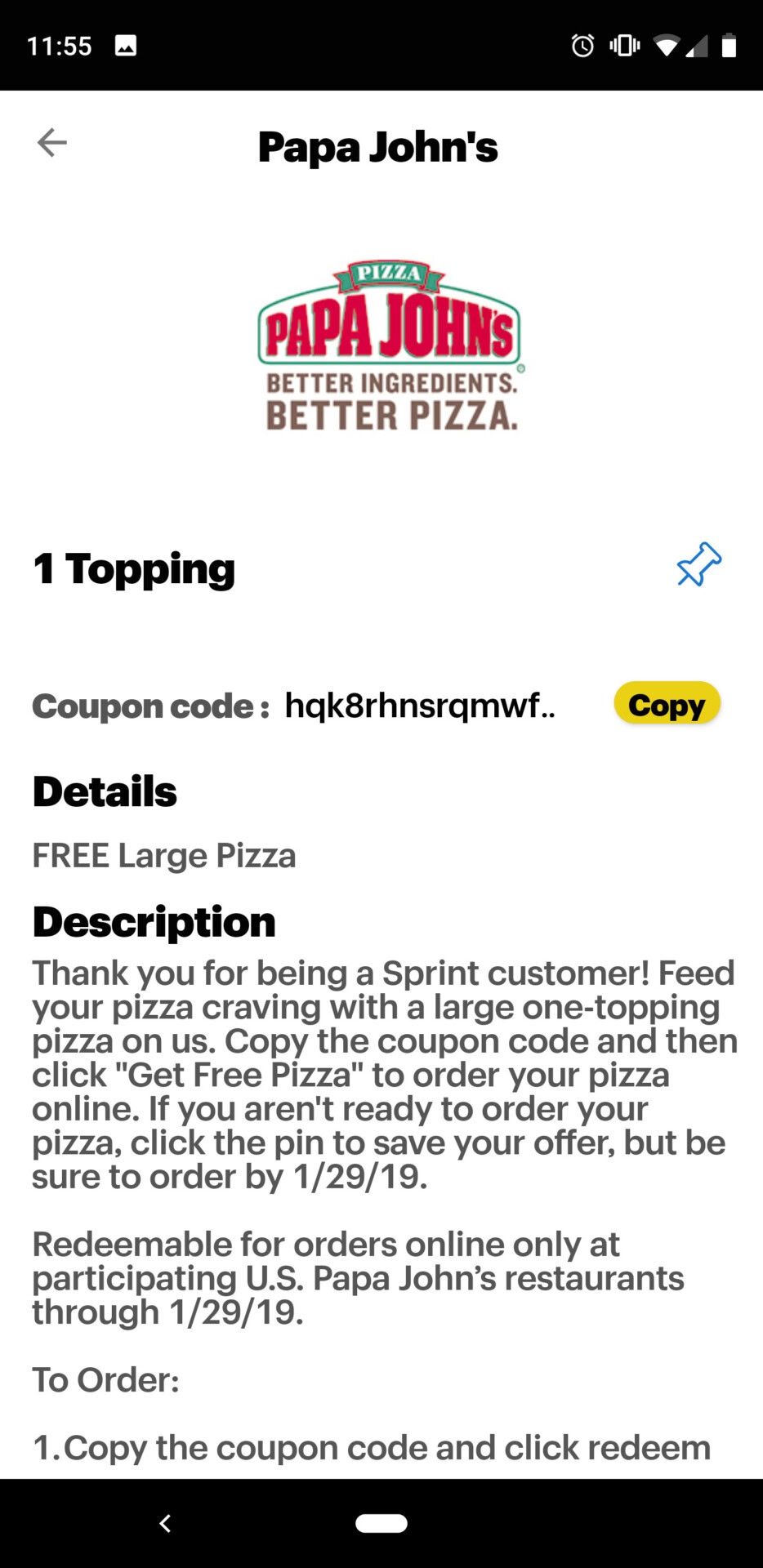Tap the system back button

point(166,1523)
